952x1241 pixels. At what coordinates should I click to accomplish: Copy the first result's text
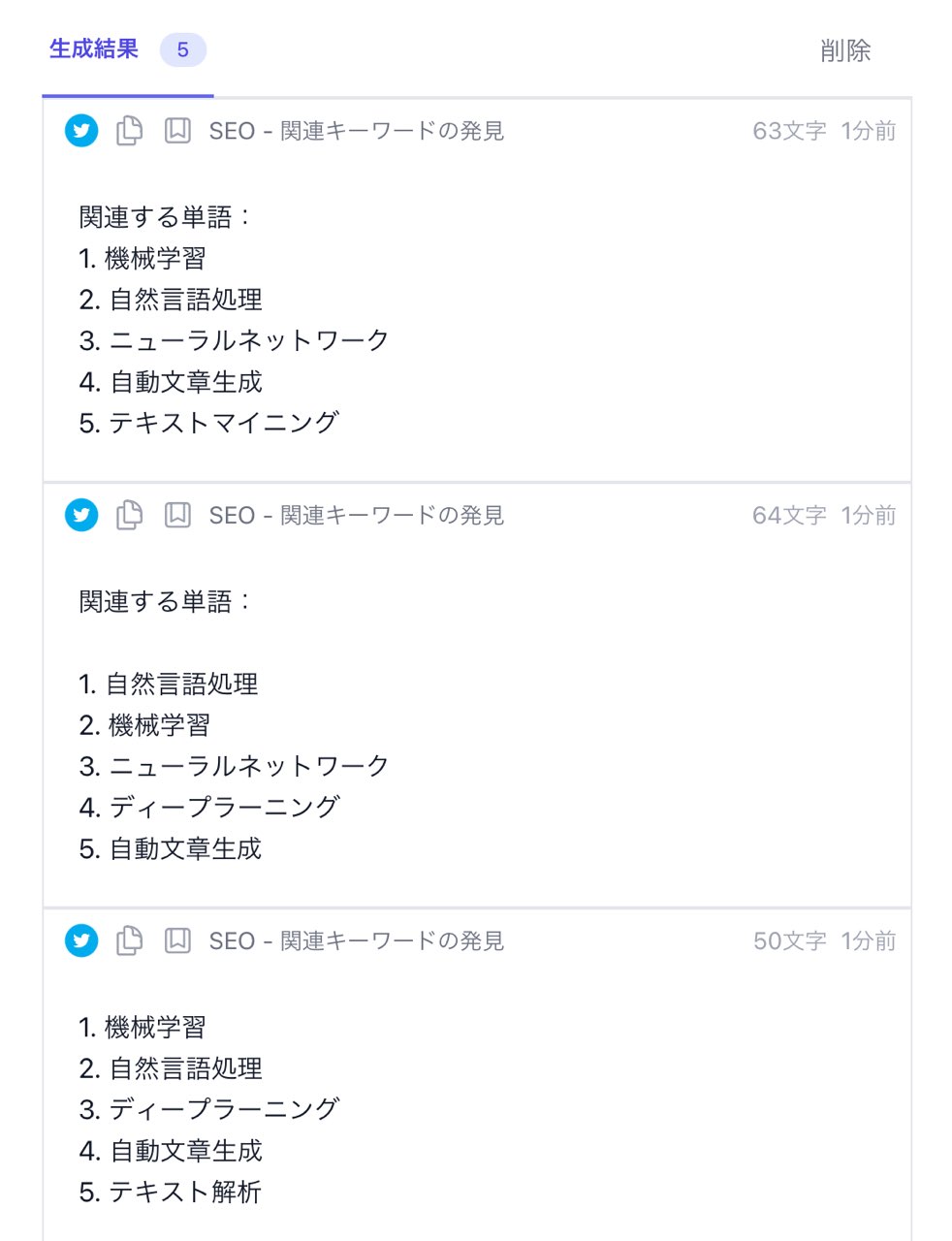(x=129, y=131)
